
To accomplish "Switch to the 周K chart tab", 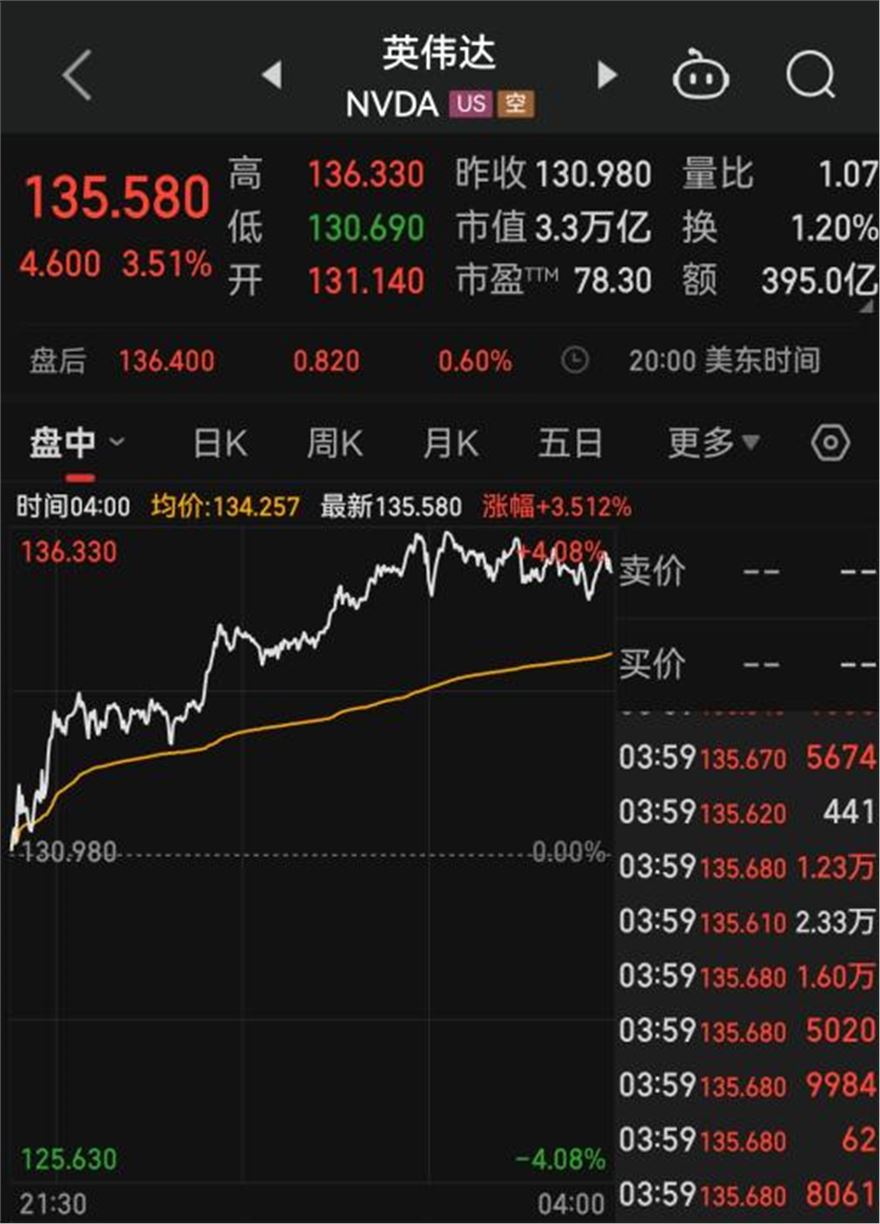I will click(334, 442).
